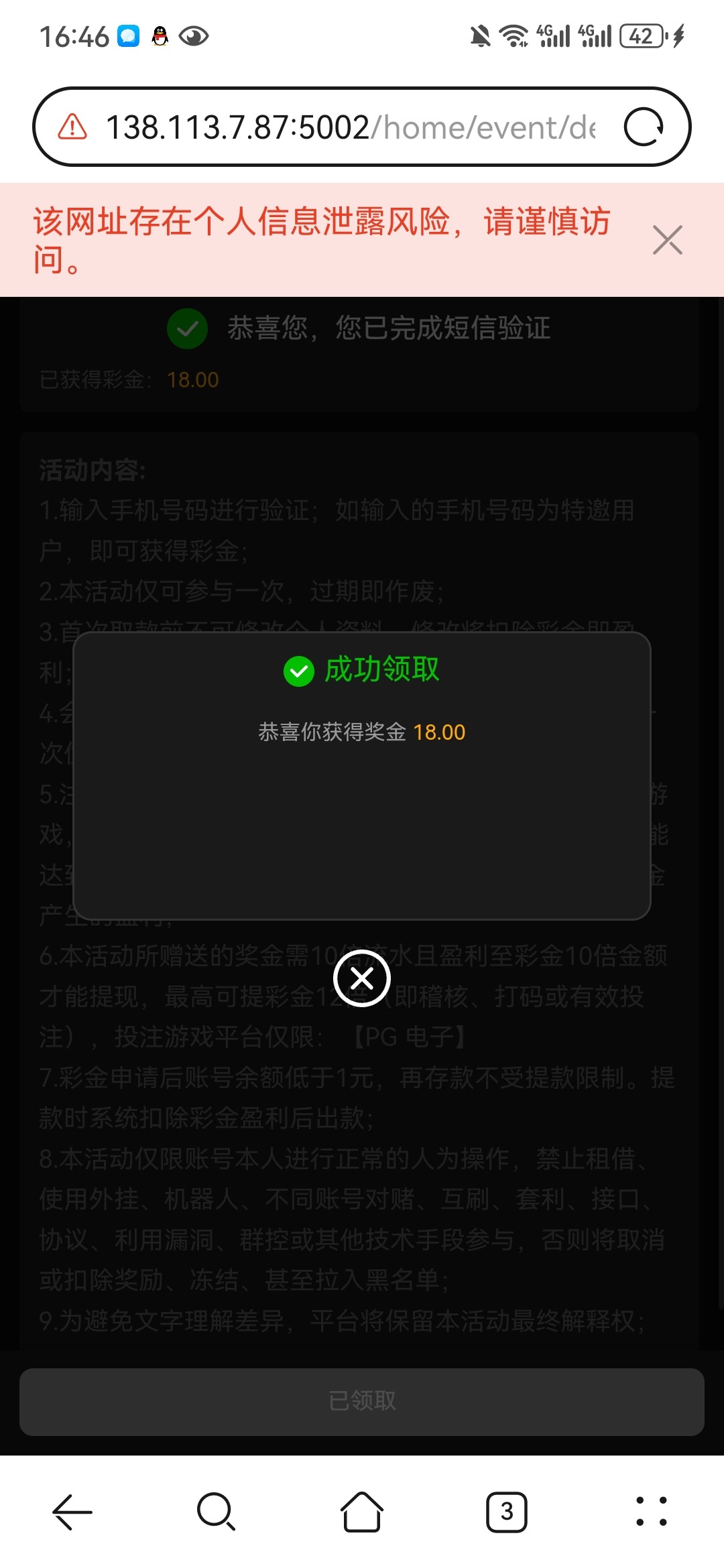Open the browser menu with four dots
The width and height of the screenshot is (724, 1568).
[652, 1512]
